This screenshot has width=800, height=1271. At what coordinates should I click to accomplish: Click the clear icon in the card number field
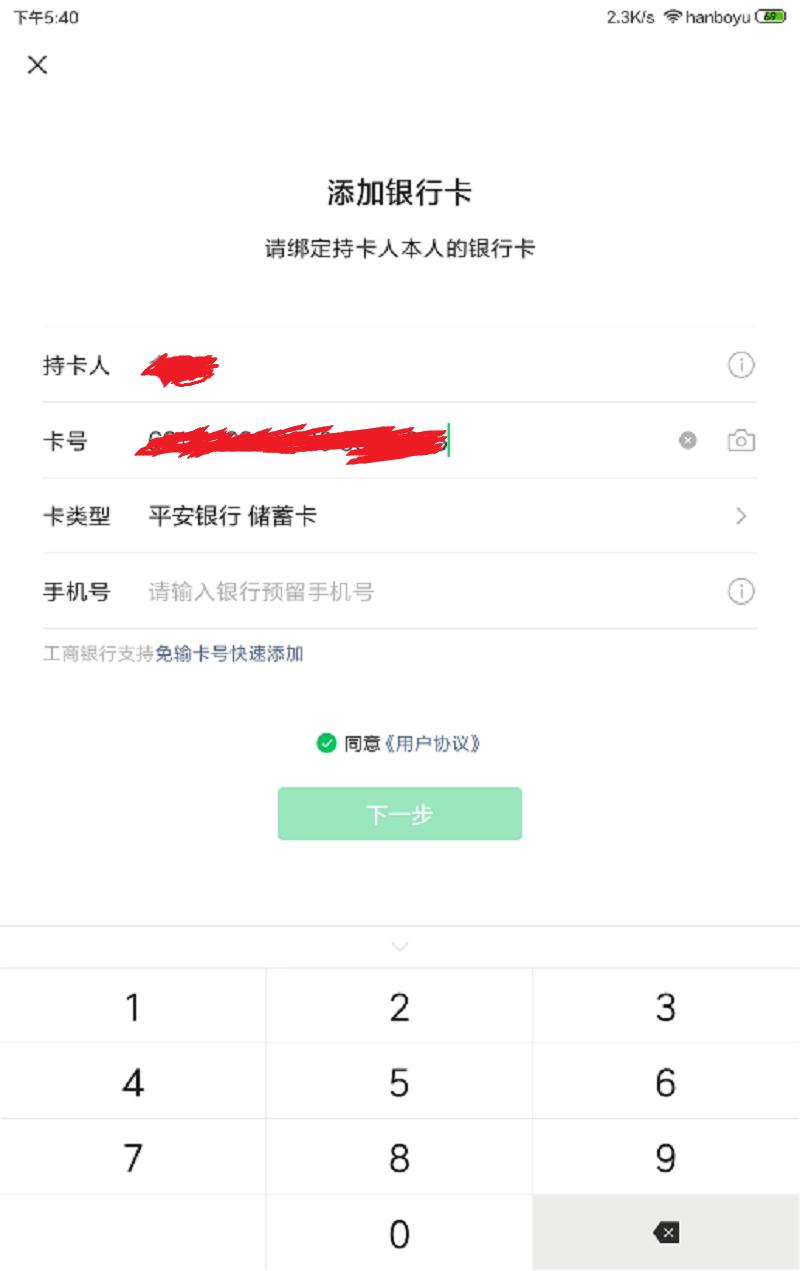pyautogui.click(x=688, y=440)
